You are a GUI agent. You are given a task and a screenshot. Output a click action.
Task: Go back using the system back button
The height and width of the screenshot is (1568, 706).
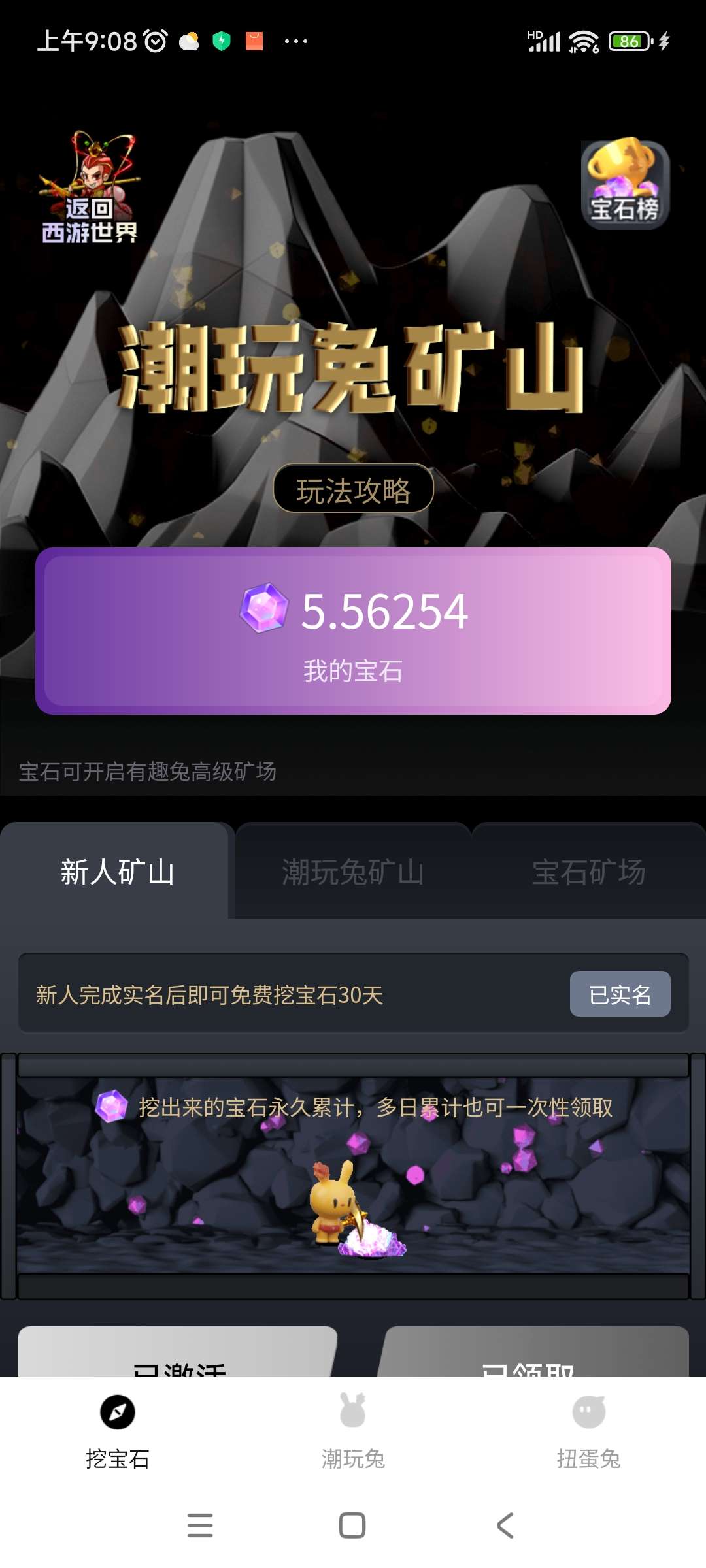point(505,1526)
